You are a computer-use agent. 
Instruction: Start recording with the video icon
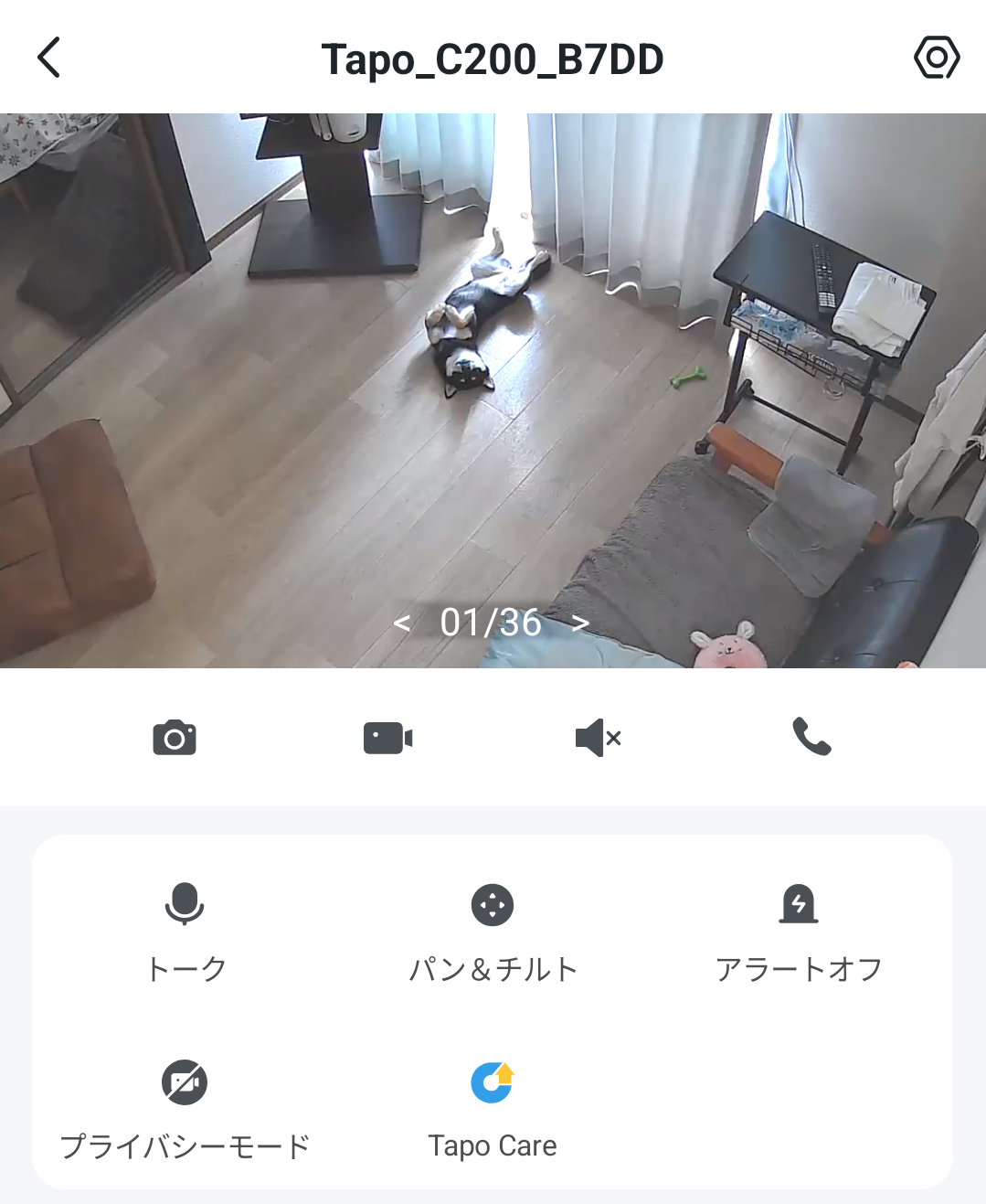(387, 738)
